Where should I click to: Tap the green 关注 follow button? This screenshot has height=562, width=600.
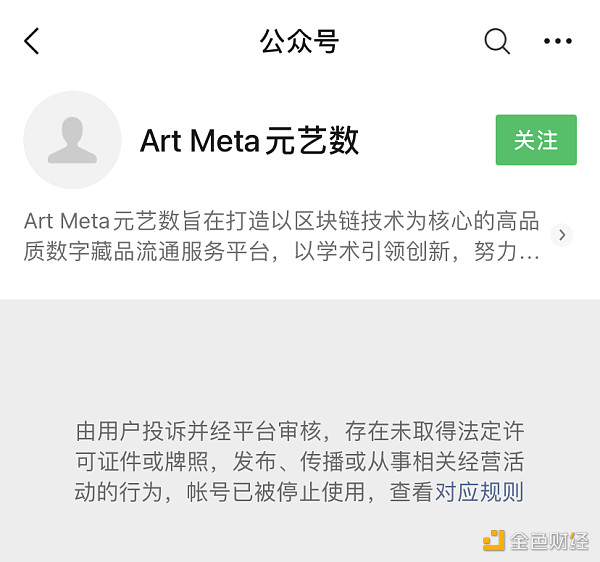(536, 140)
